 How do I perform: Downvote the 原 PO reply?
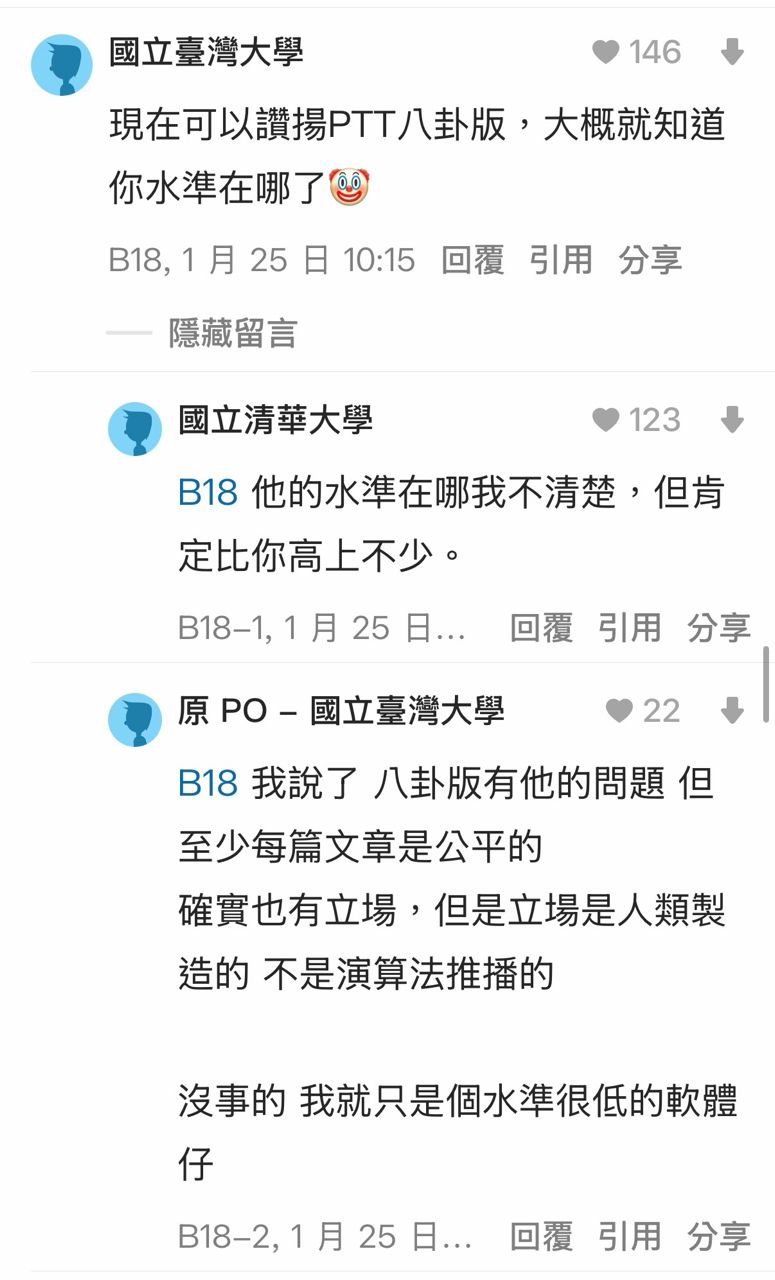pyautogui.click(x=732, y=711)
